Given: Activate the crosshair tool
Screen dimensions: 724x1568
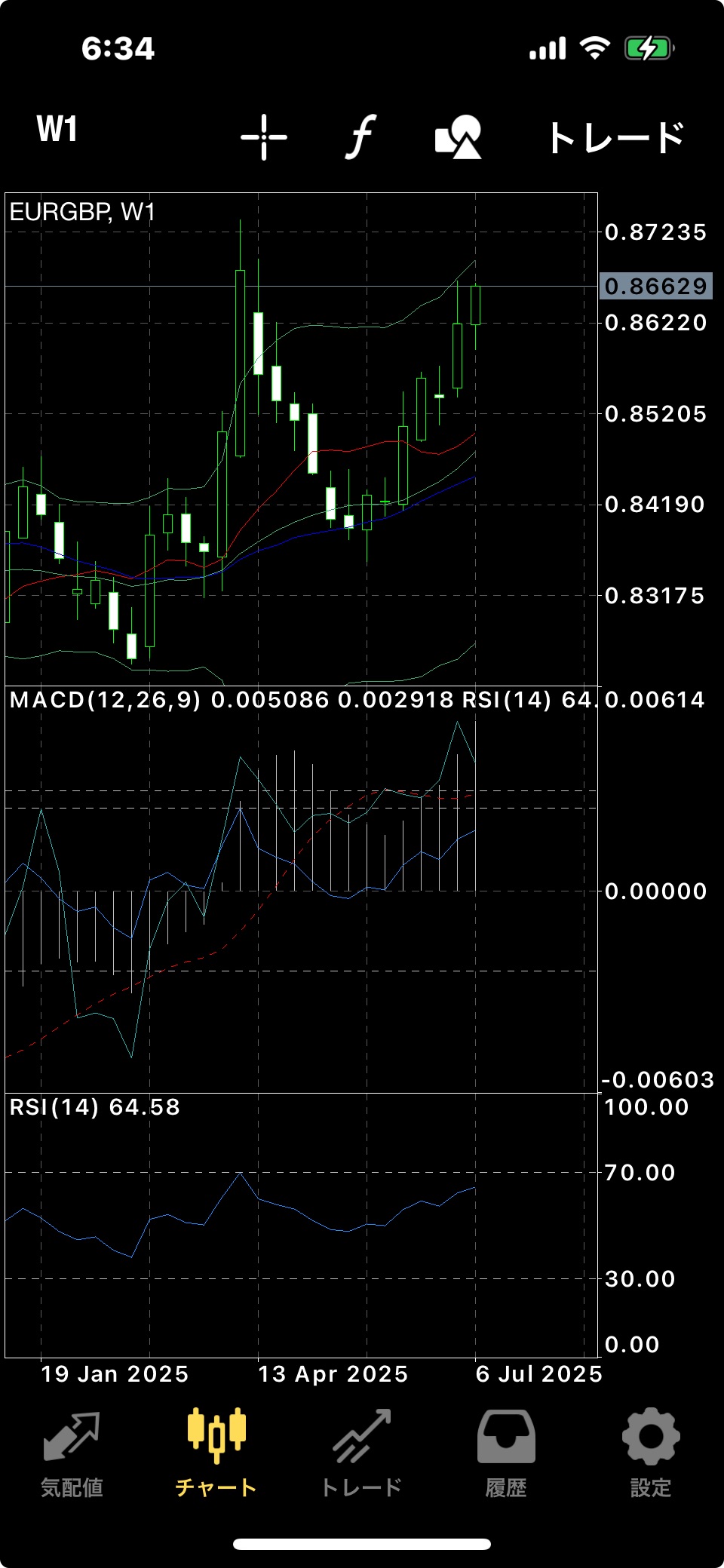Looking at the screenshot, I should [264, 137].
